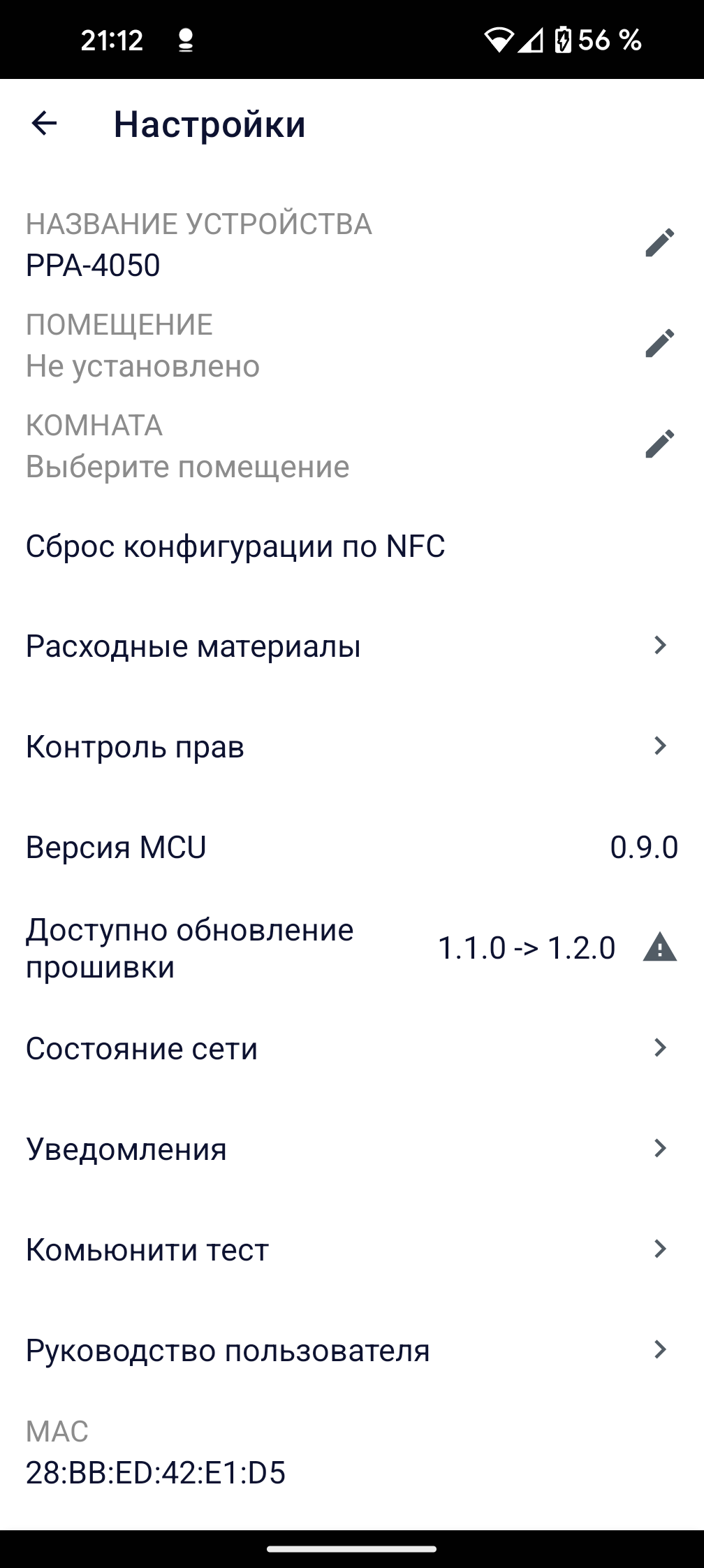This screenshot has height=1568, width=704.
Task: Edit the Комната setting
Action: click(x=659, y=444)
